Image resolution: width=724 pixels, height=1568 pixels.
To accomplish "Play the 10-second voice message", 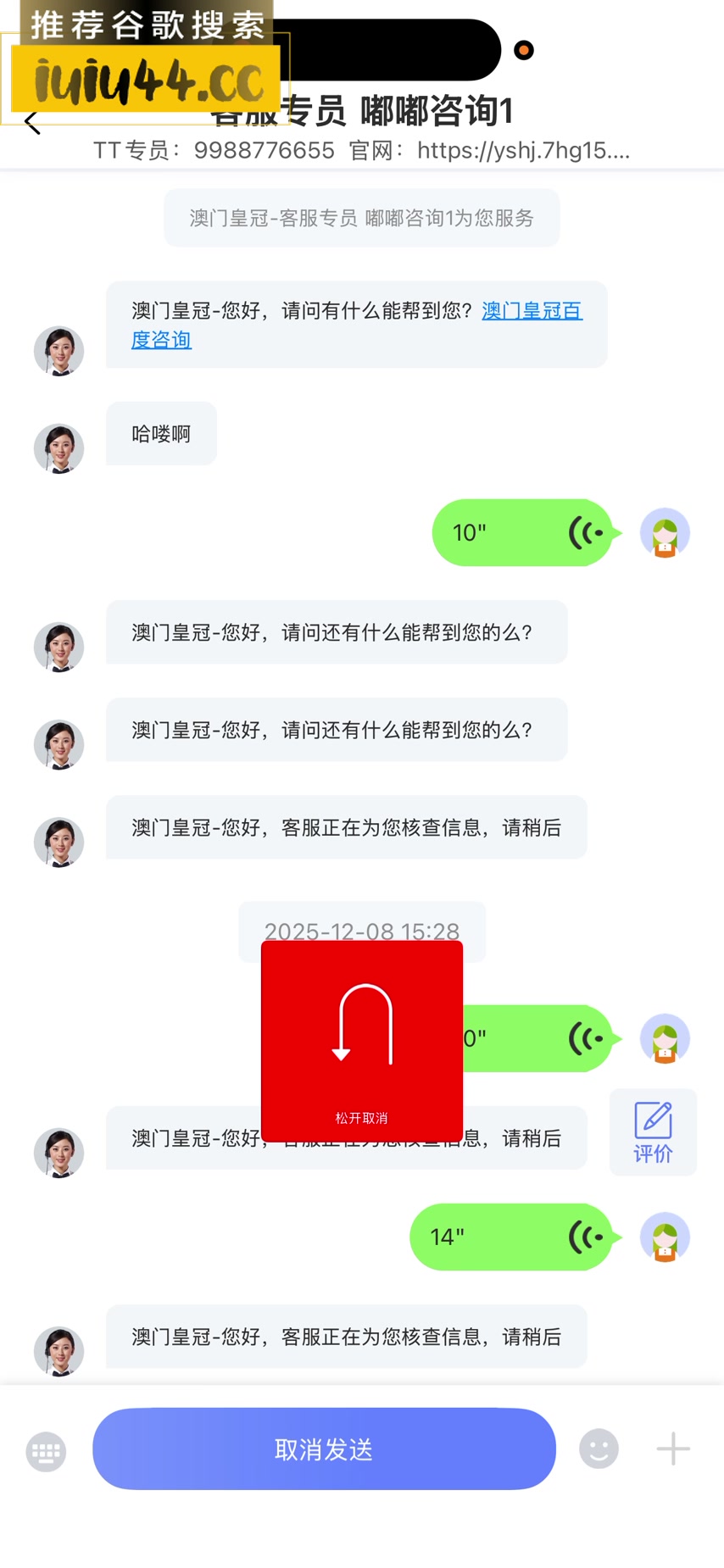I will (521, 533).
